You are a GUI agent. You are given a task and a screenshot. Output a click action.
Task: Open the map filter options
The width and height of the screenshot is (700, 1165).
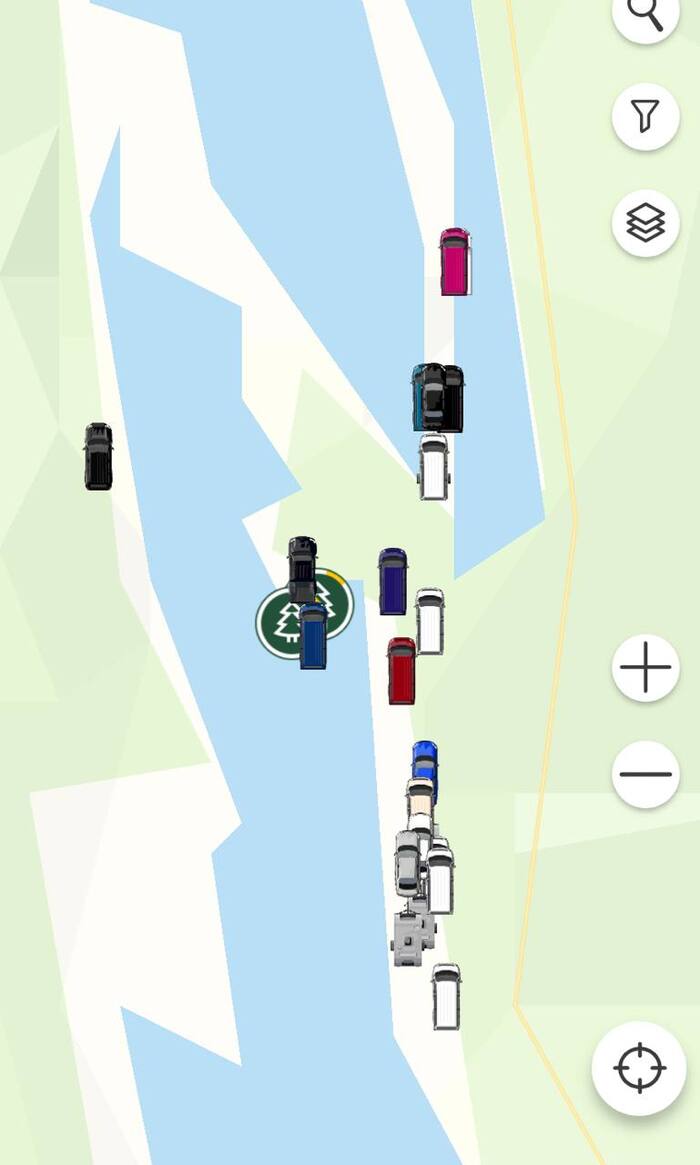(x=646, y=117)
